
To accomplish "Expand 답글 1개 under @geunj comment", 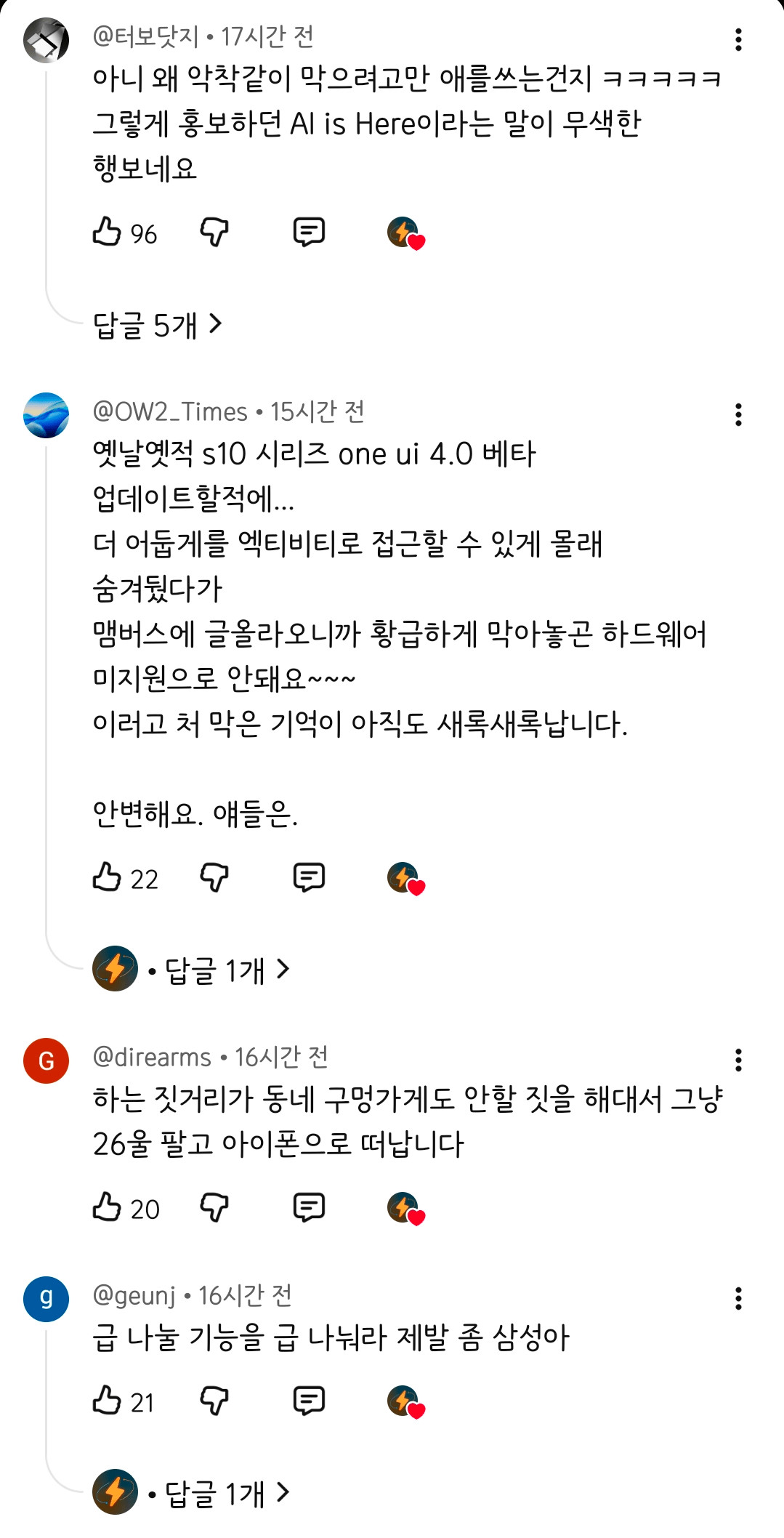I will pos(218,1493).
